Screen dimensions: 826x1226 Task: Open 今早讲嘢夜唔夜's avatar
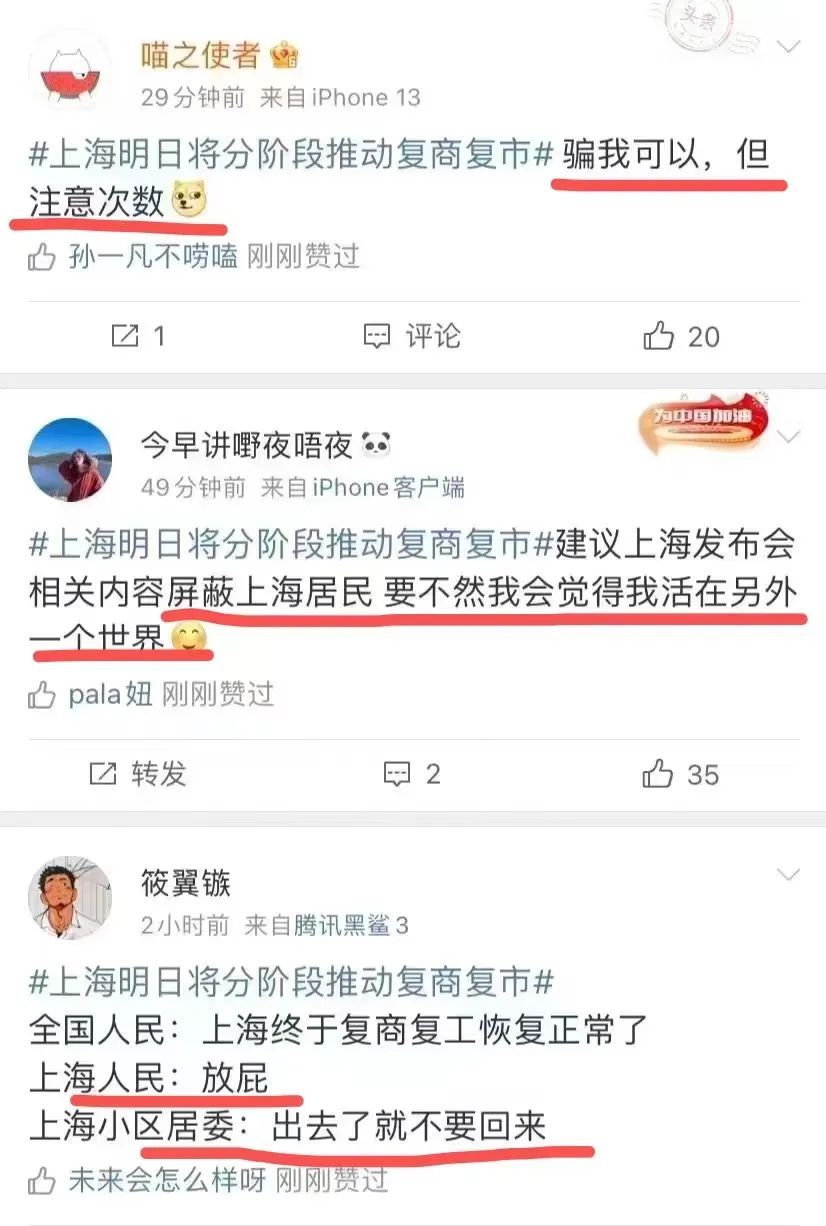pos(70,460)
